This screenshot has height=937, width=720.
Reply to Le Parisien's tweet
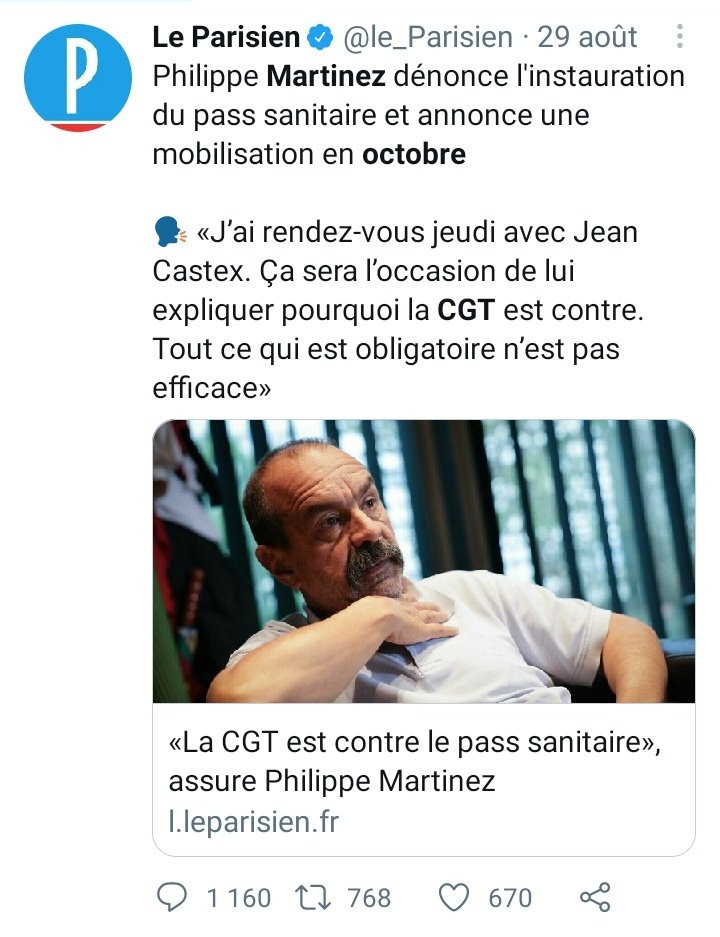coord(173,897)
